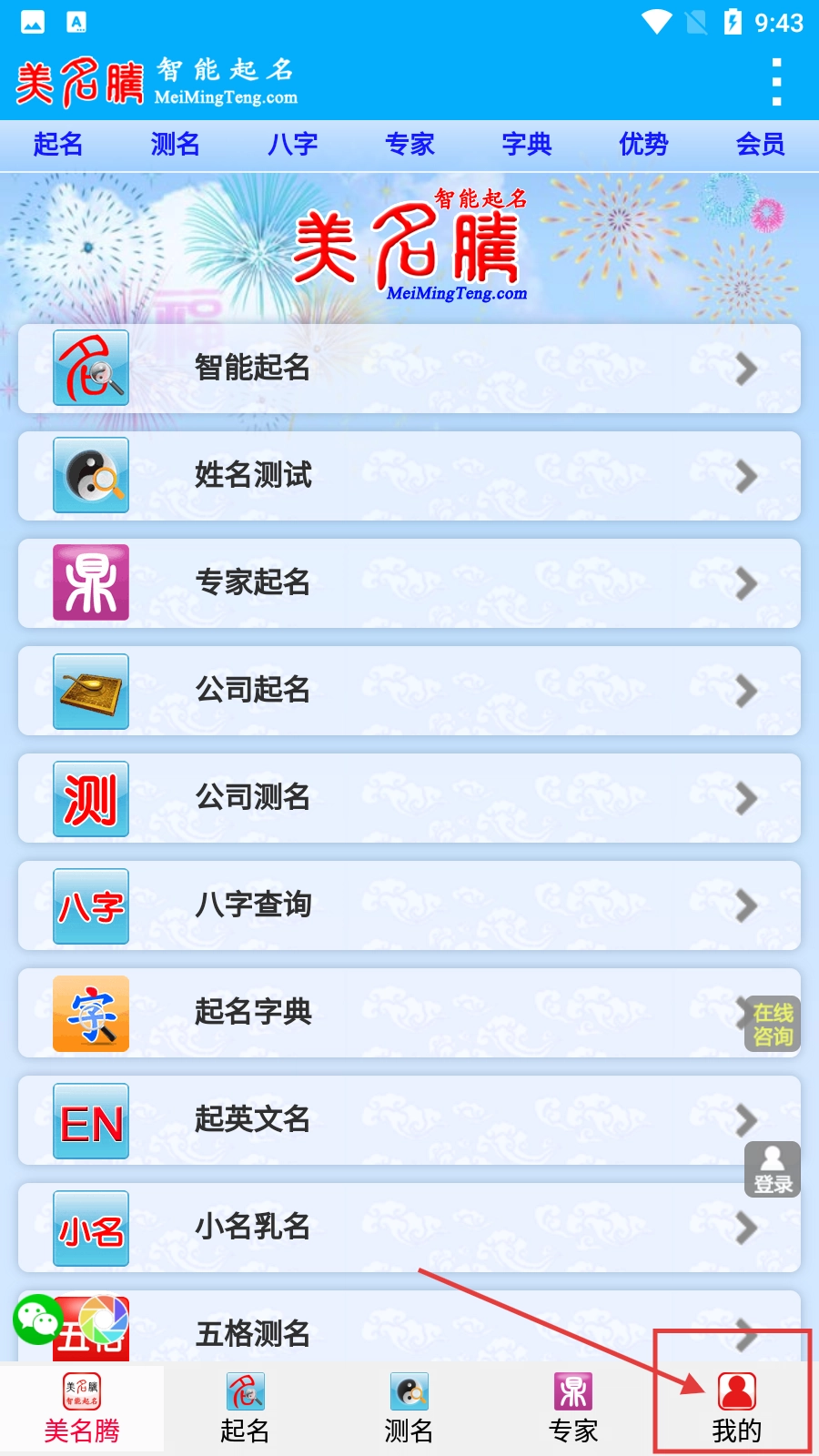819x1456 pixels.
Task: Open the 会员 top tab
Action: pyautogui.click(x=760, y=144)
